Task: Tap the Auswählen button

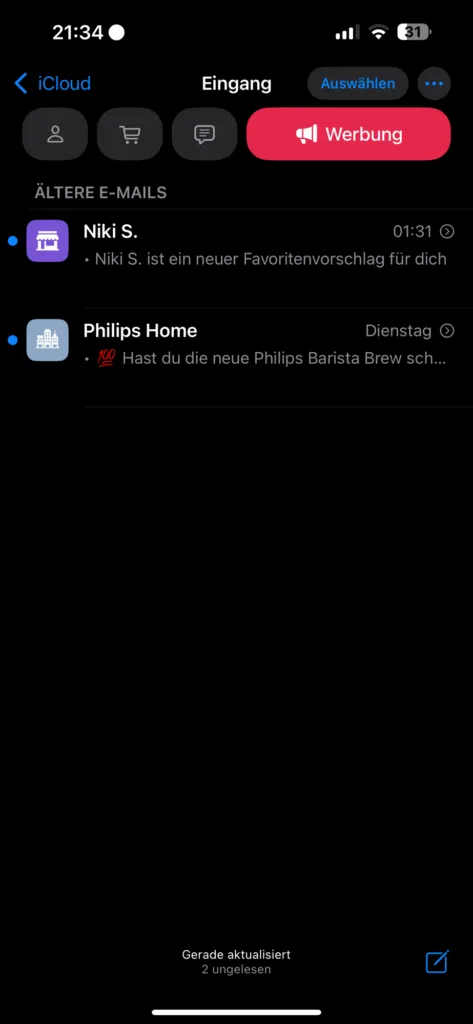Action: click(358, 84)
